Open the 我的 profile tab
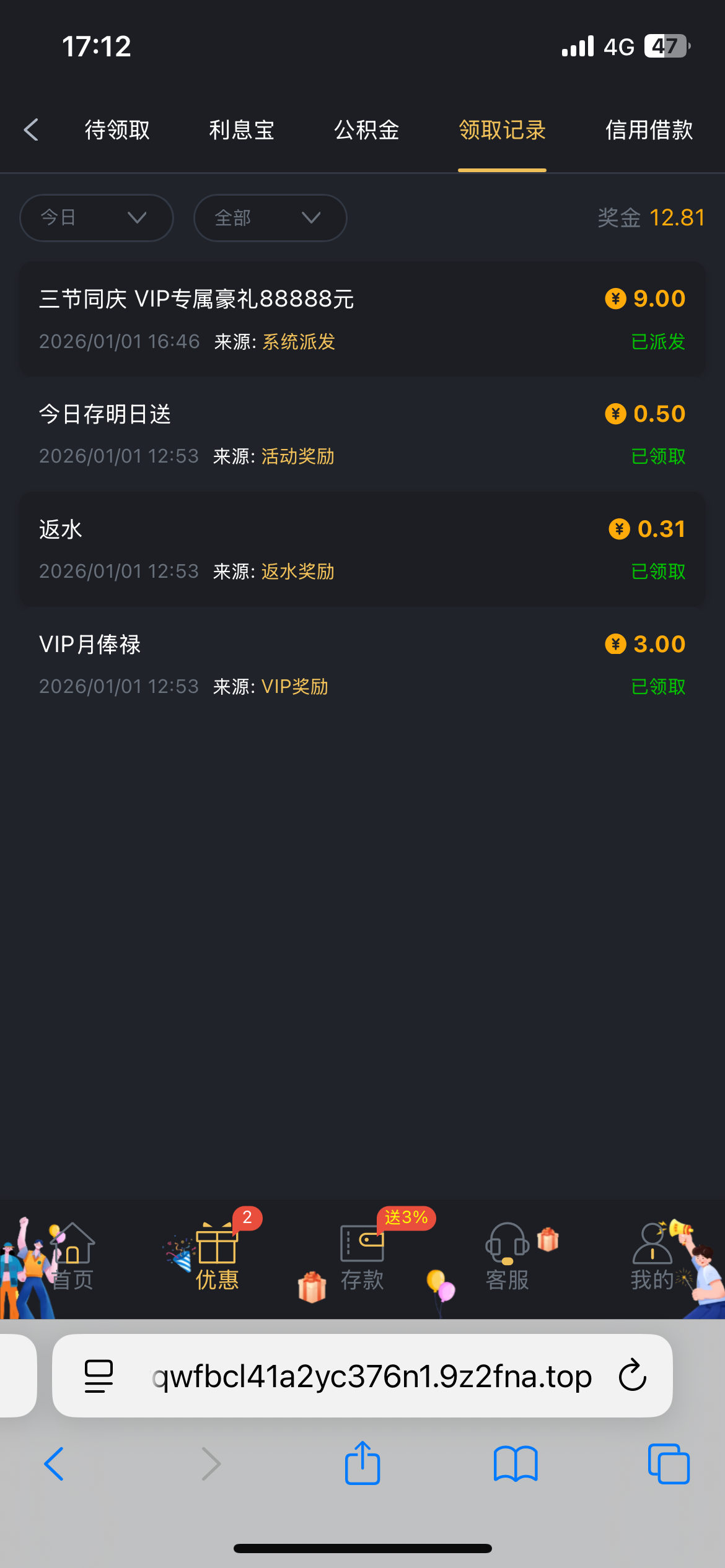The width and height of the screenshot is (725, 1568). (x=652, y=1257)
